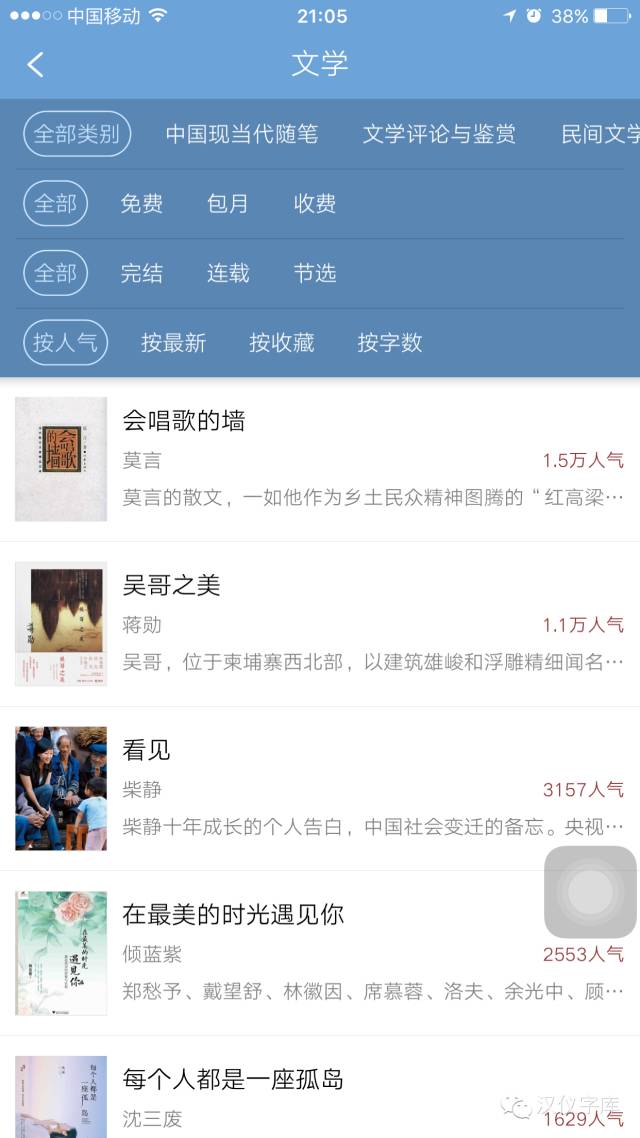
Task: Select the 全部类别 category chip
Action: coord(77,134)
